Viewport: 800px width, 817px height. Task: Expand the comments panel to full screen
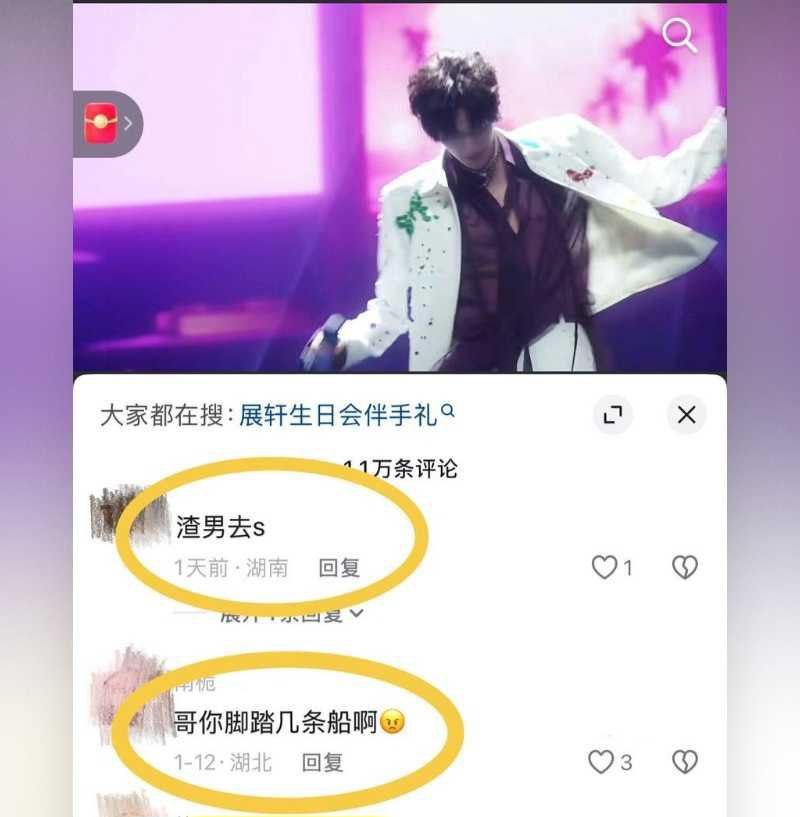(612, 414)
